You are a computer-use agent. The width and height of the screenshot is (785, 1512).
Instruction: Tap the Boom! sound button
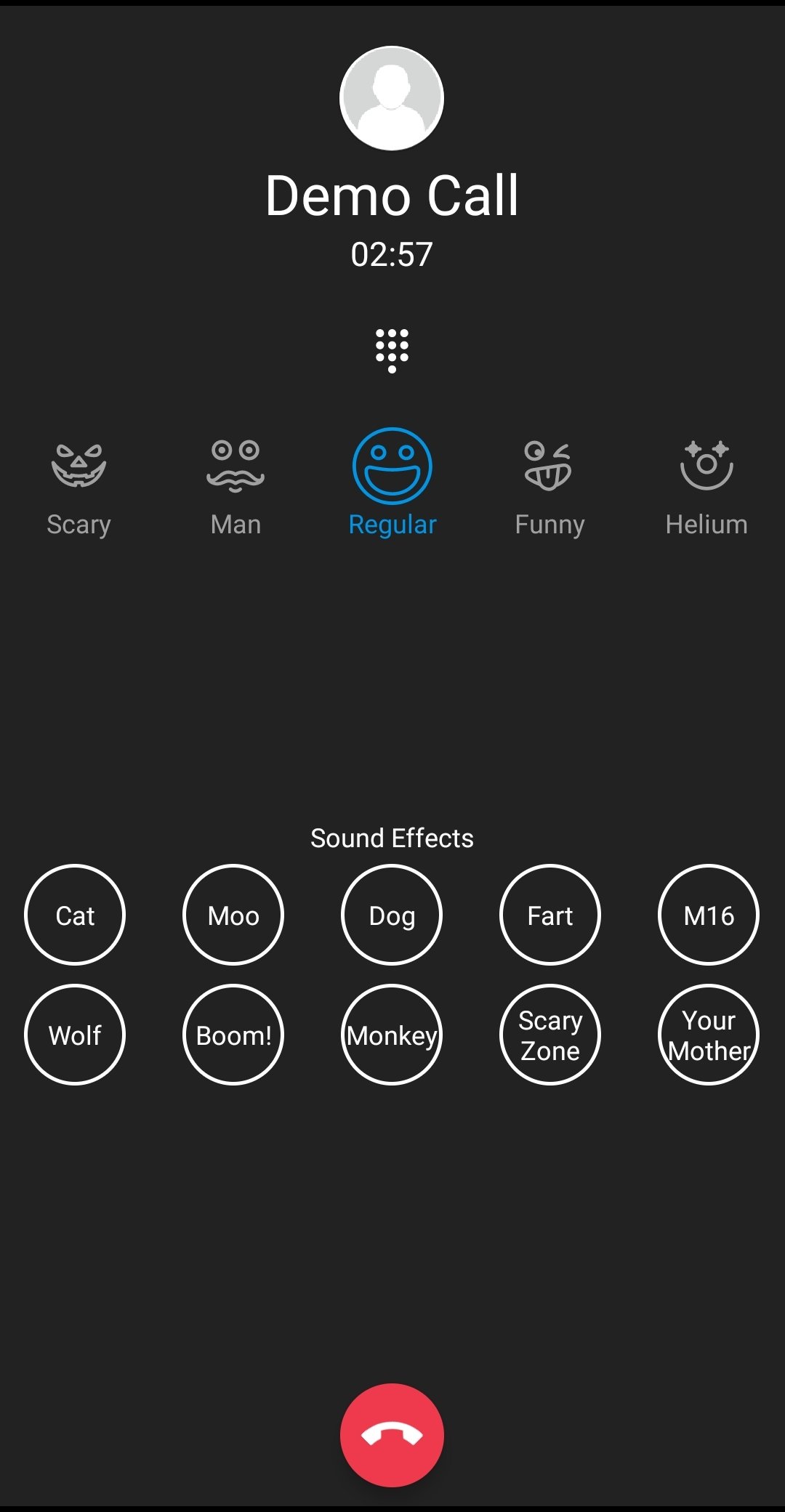click(233, 1035)
